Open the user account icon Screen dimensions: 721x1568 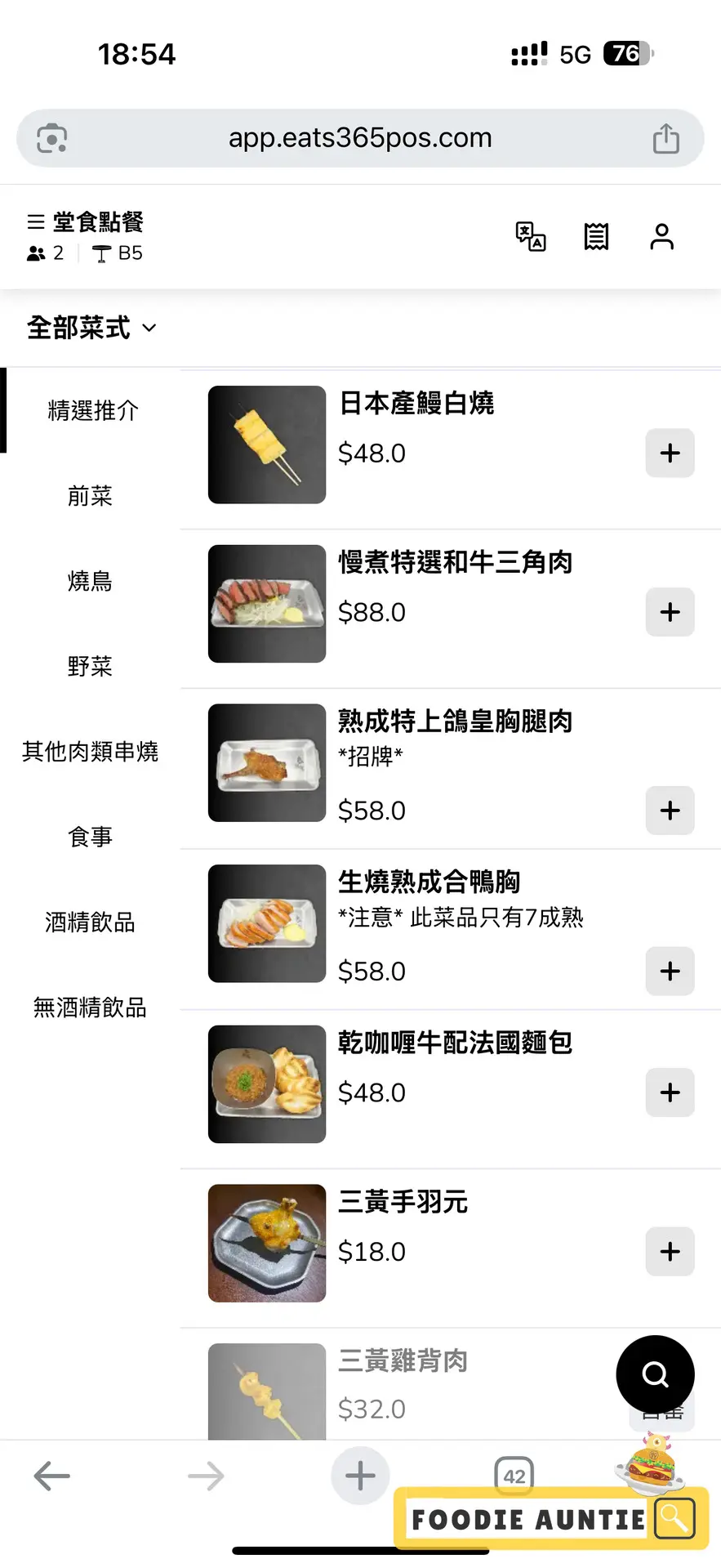[x=661, y=237]
